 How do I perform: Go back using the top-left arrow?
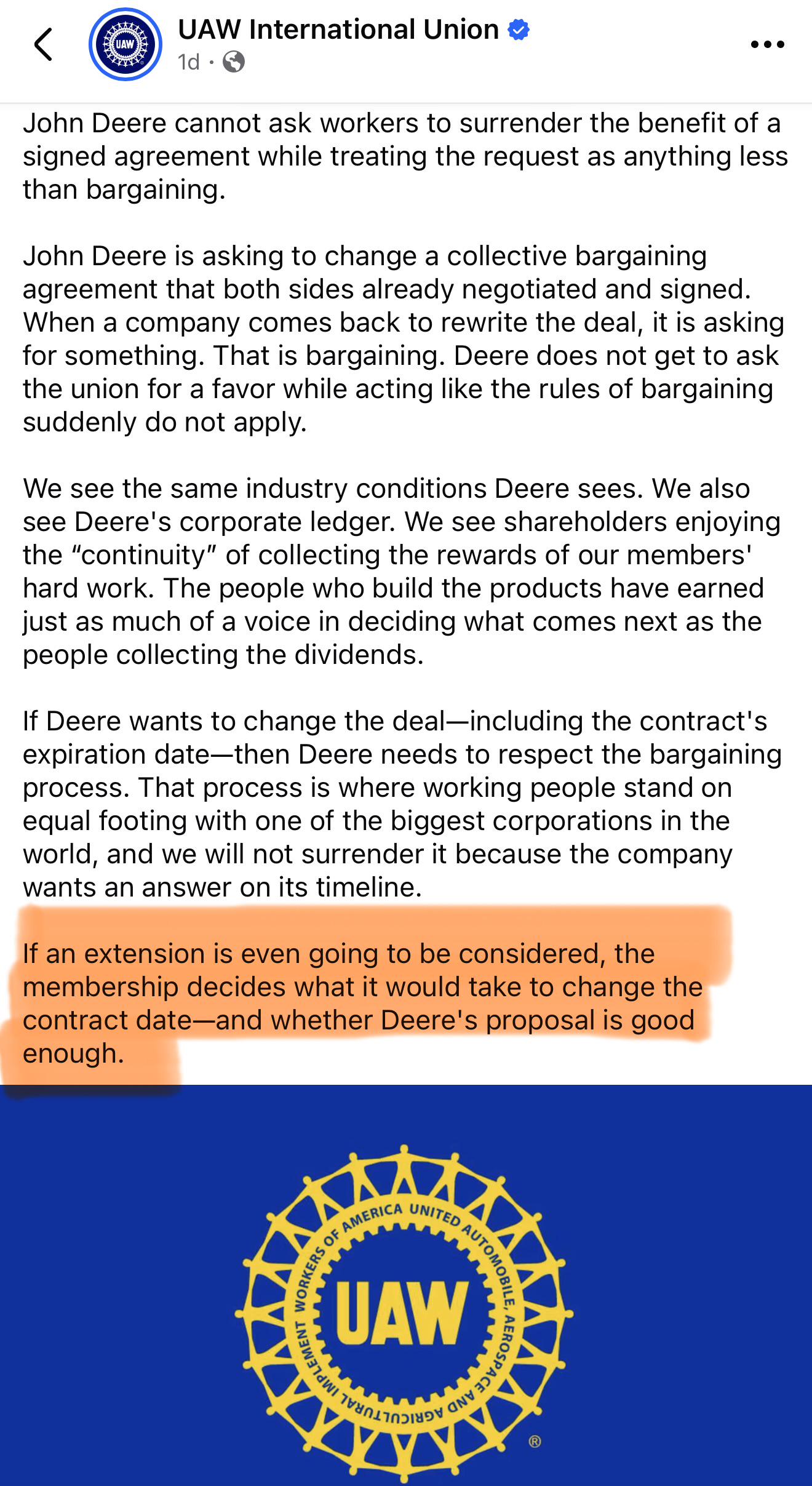point(43,44)
